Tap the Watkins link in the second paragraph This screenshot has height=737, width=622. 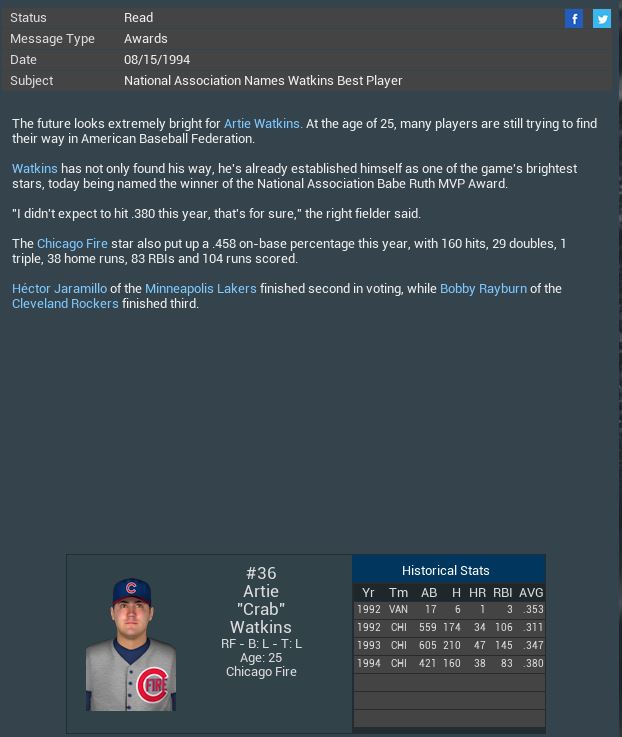[35, 169]
